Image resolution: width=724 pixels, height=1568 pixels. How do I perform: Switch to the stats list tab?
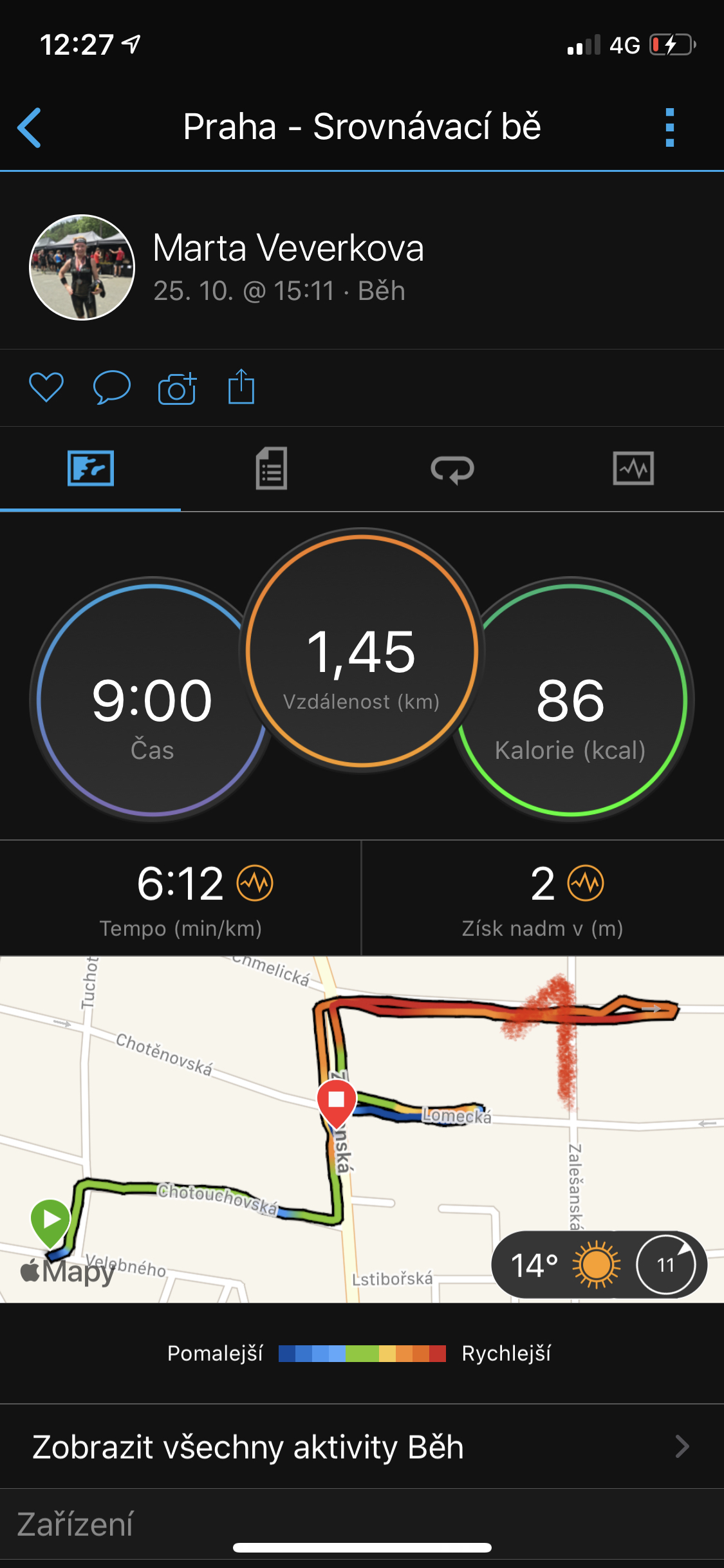(272, 469)
